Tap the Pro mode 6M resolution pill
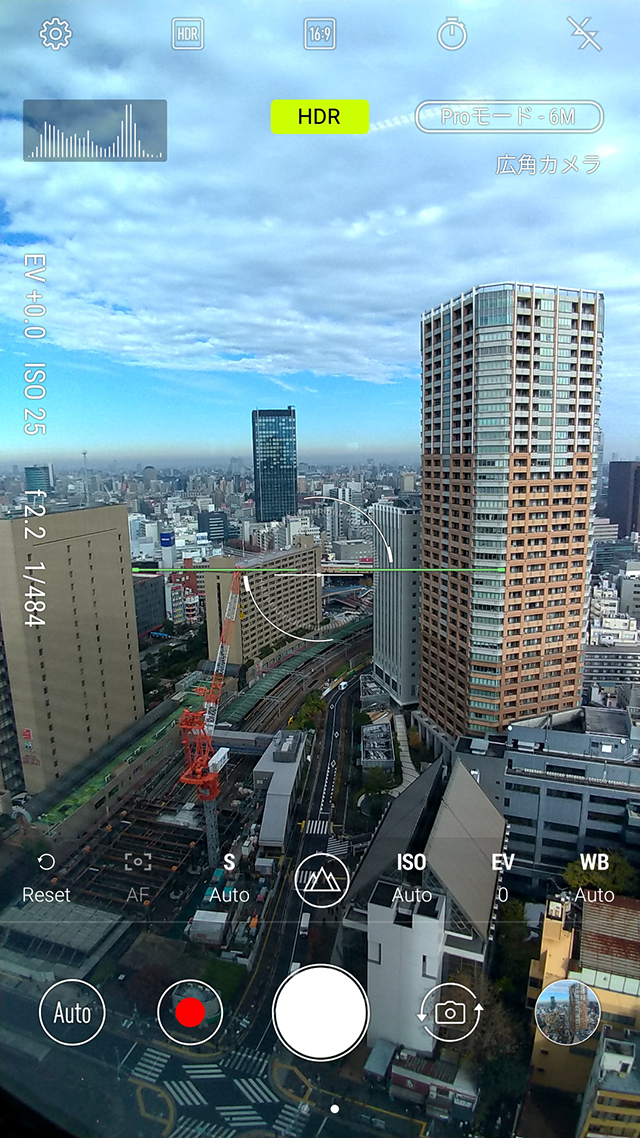Image resolution: width=640 pixels, height=1138 pixels. [x=509, y=117]
